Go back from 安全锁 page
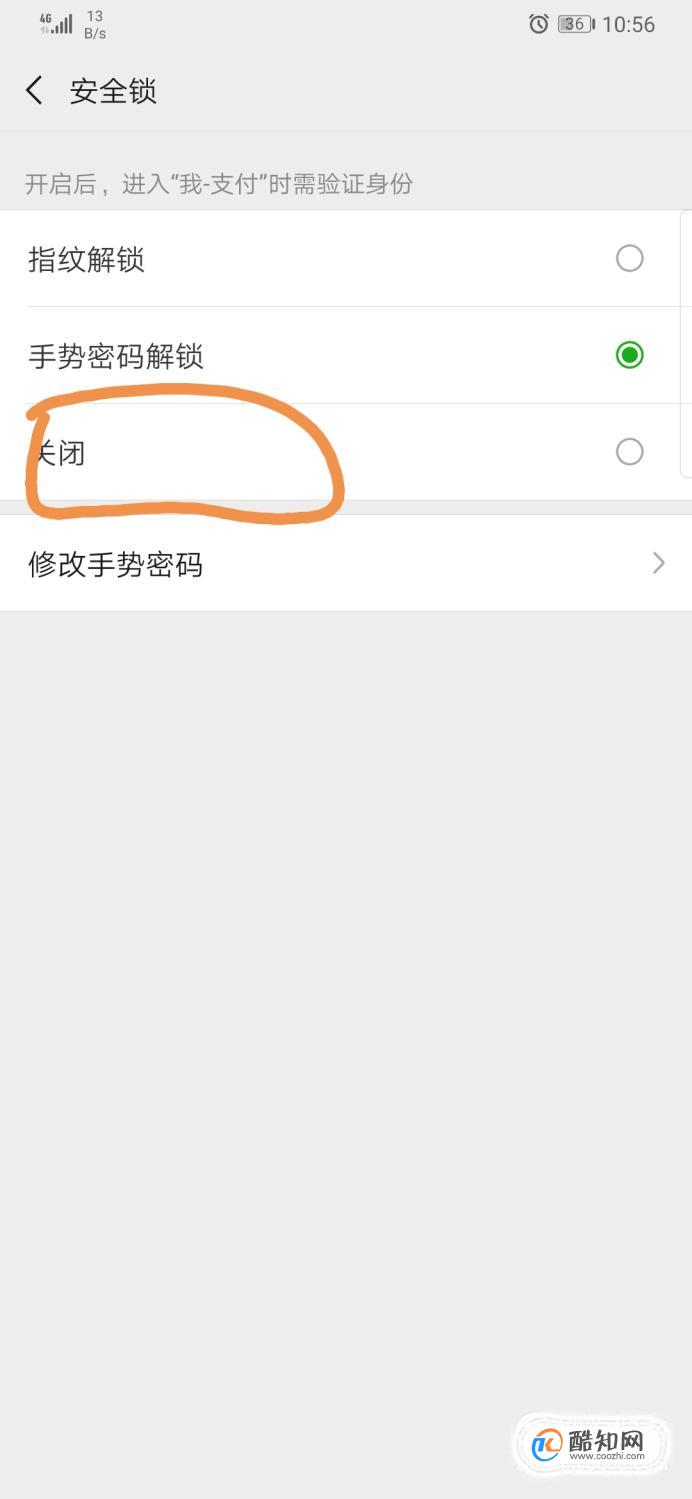This screenshot has height=1499, width=692. click(x=34, y=91)
